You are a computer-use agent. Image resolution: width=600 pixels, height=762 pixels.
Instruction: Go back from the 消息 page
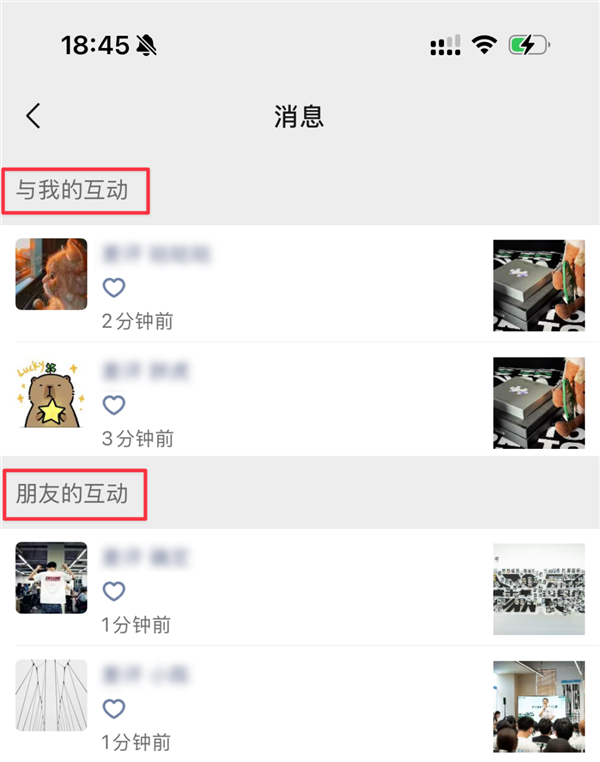(x=33, y=116)
